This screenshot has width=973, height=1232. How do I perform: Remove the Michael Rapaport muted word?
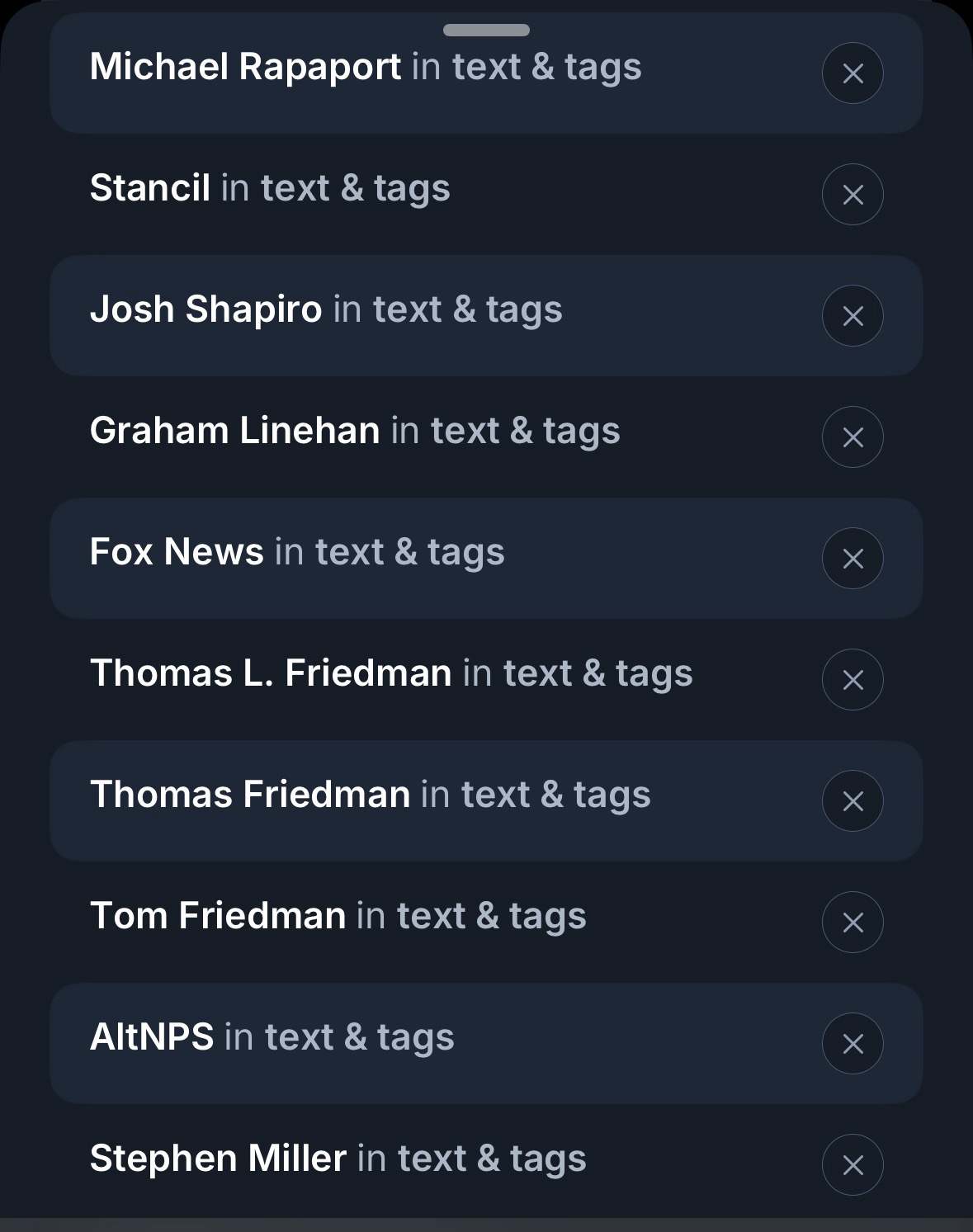click(x=853, y=73)
